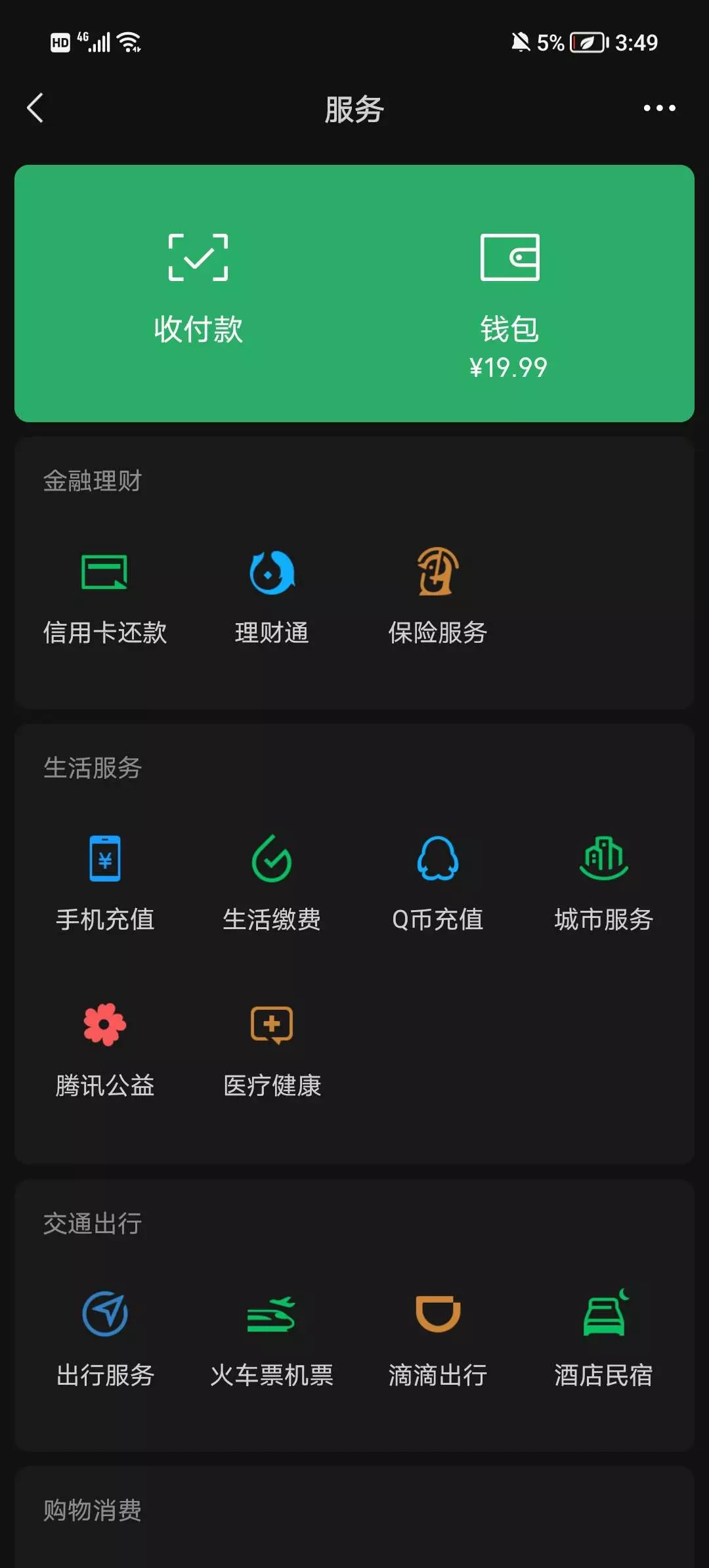The width and height of the screenshot is (709, 1568).
Task: Open 手机充值
Action: click(x=105, y=881)
